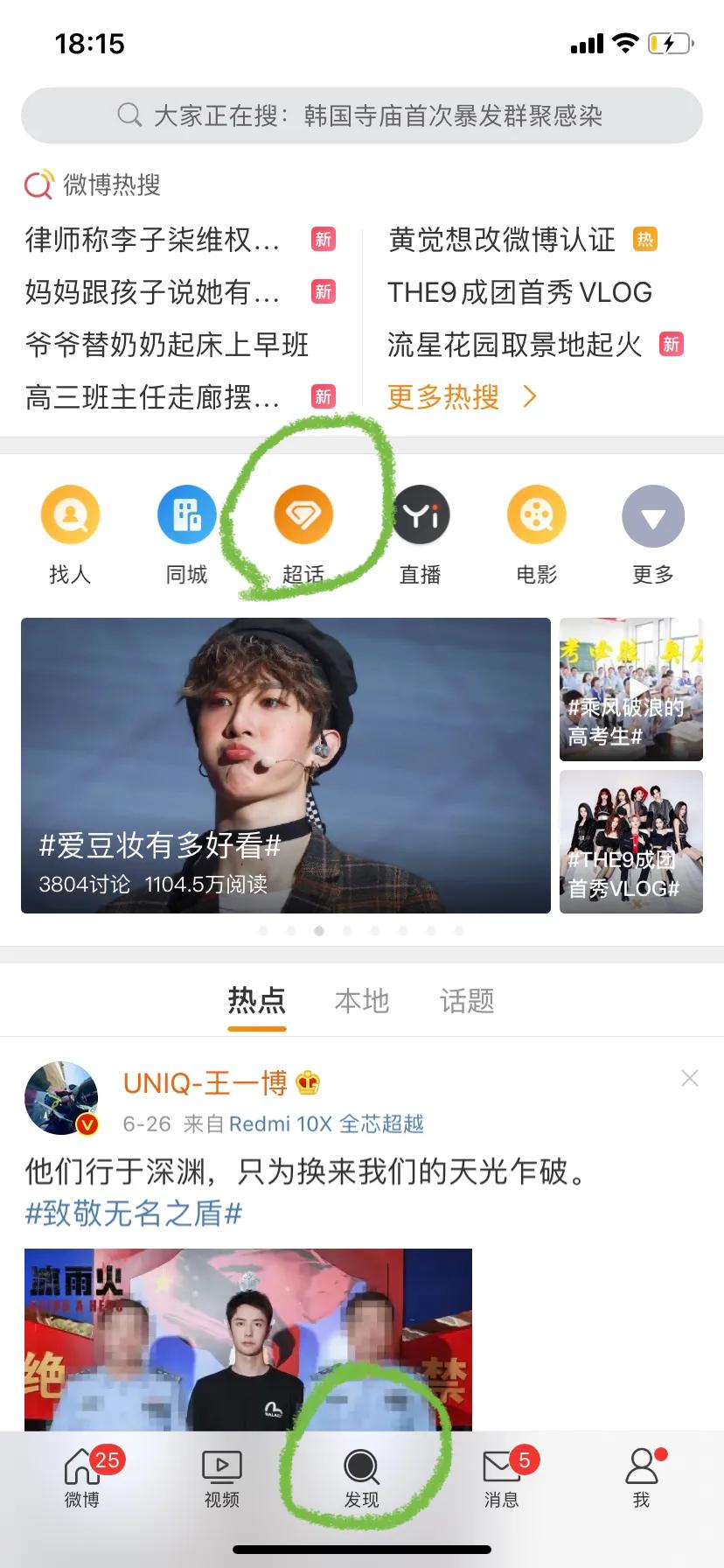
Task: Open the #THE9成团首秀VLOG# thumbnail
Action: (630, 842)
